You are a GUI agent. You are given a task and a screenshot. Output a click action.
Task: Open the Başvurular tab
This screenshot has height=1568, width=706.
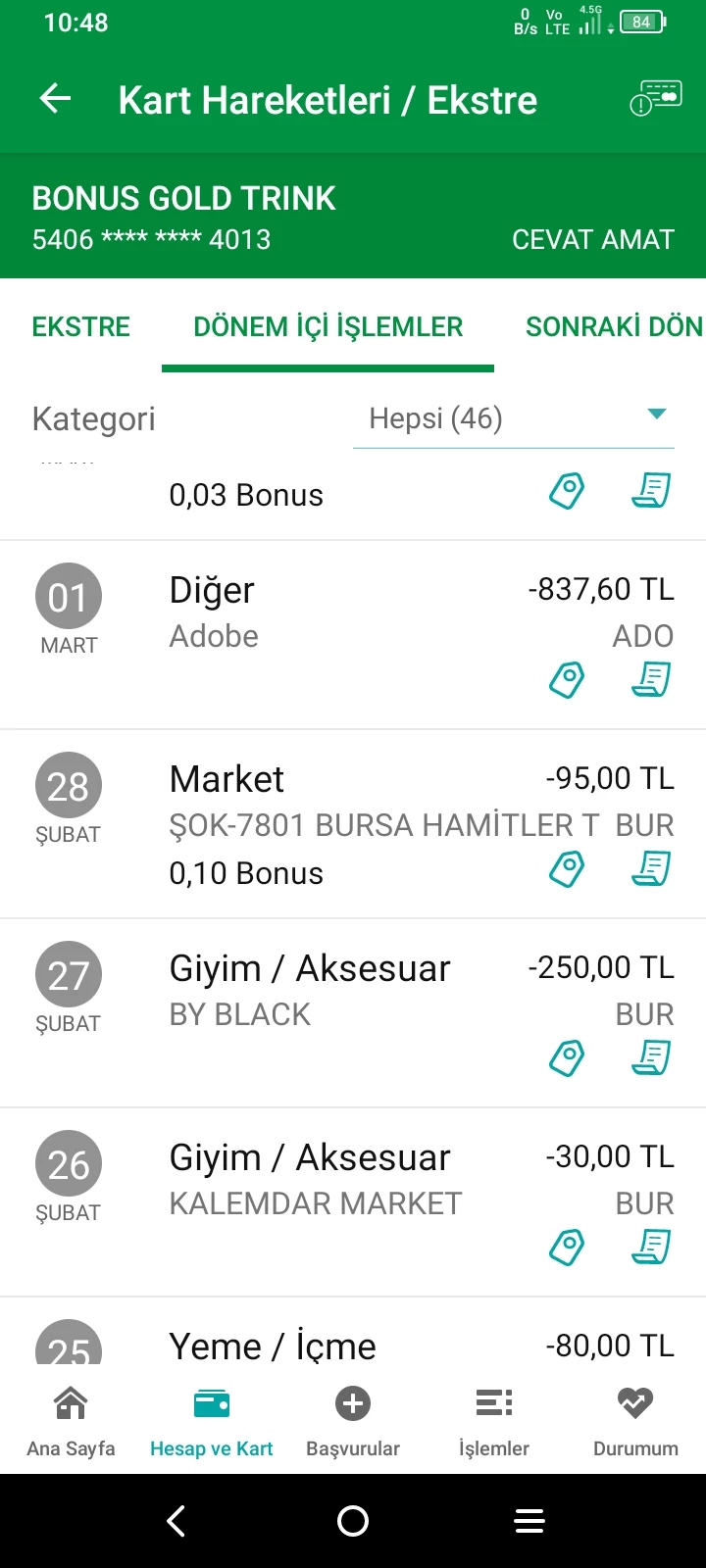(x=353, y=1421)
